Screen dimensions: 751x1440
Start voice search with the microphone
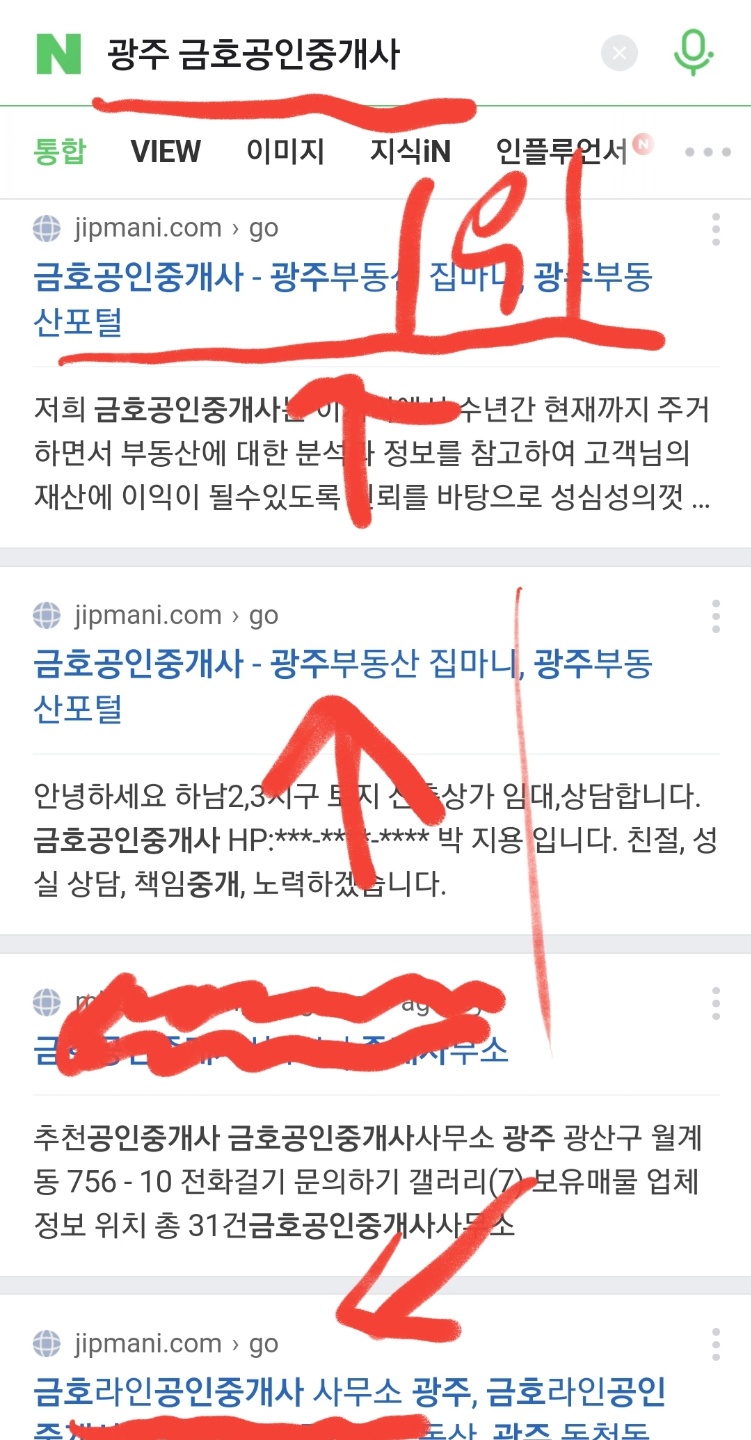[x=692, y=52]
